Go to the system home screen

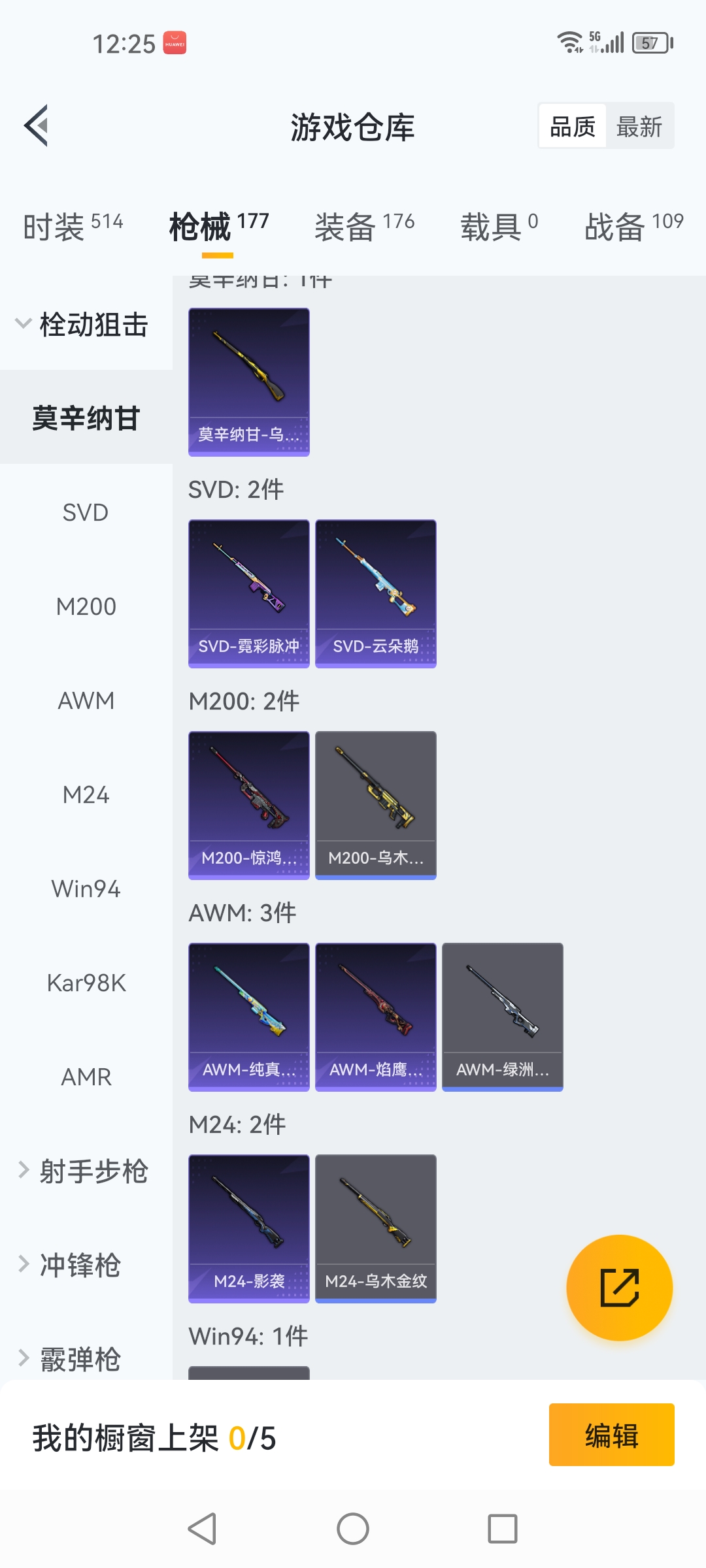[x=353, y=1529]
